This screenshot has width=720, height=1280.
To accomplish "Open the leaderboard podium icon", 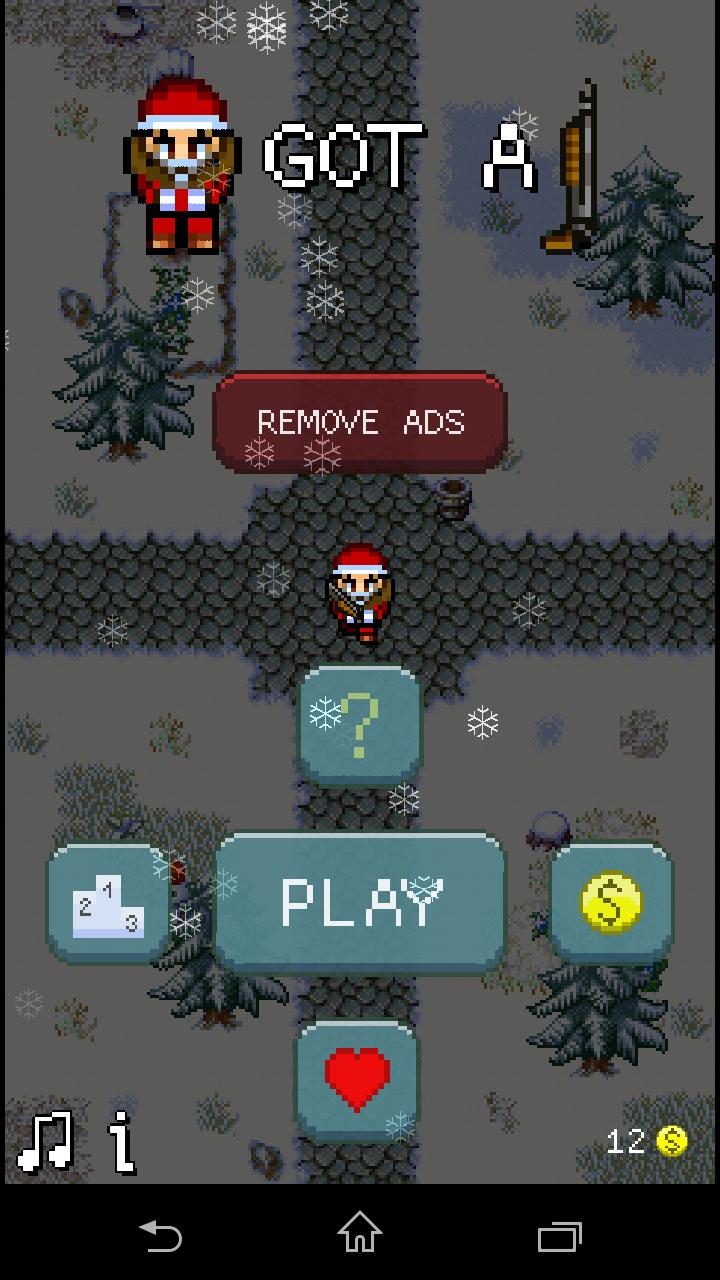I will [107, 903].
